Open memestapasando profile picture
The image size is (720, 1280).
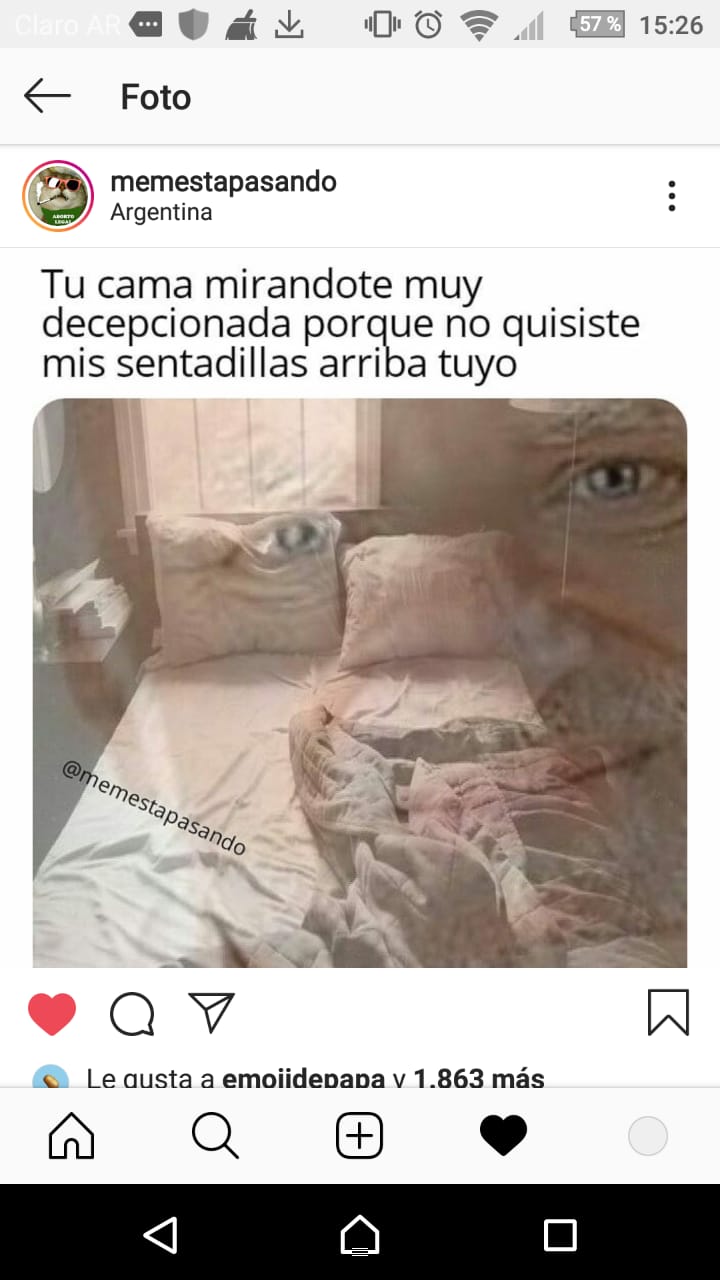pos(58,196)
